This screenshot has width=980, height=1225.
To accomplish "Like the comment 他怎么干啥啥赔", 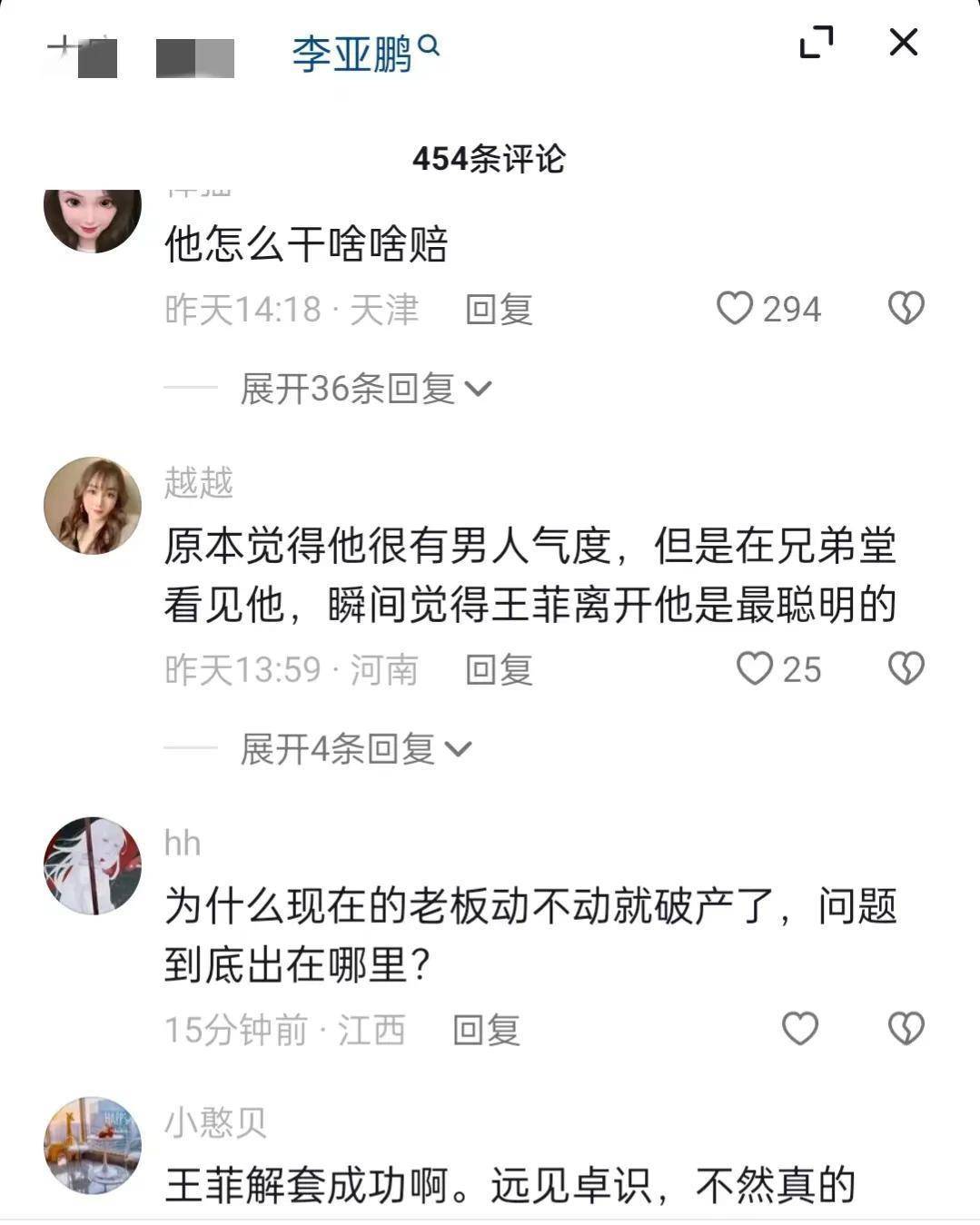I will pyautogui.click(x=735, y=309).
